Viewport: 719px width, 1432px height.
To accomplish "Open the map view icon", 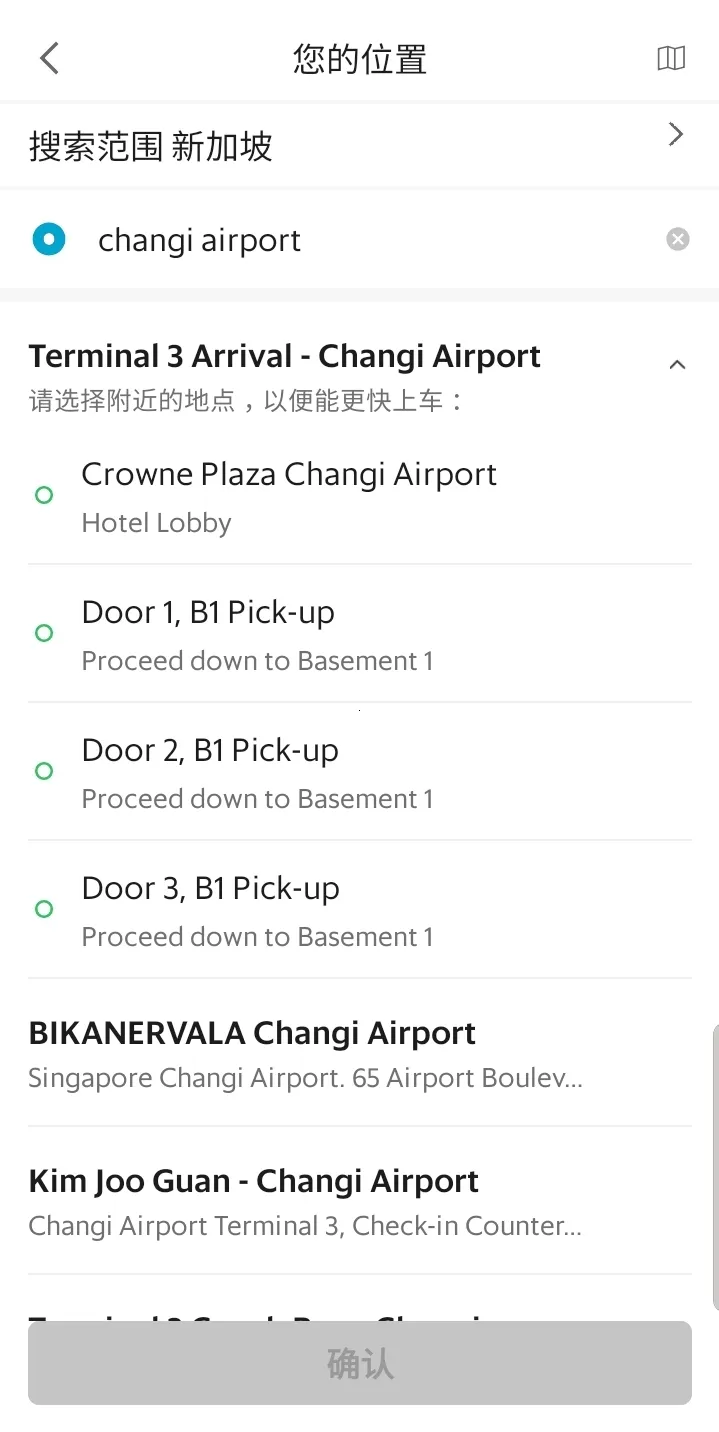I will pyautogui.click(x=671, y=58).
